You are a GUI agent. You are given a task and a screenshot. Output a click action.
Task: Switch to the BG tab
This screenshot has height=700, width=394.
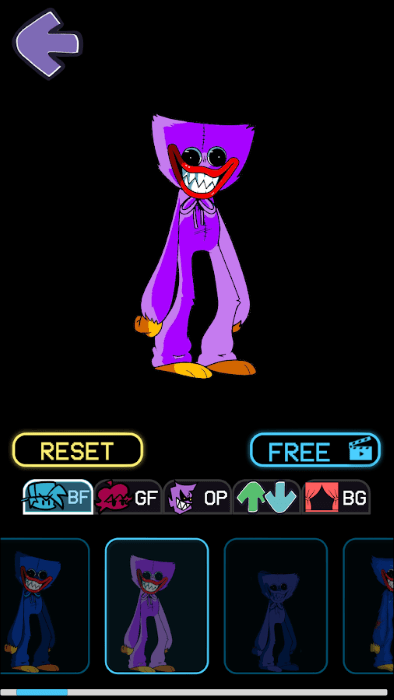[336, 497]
